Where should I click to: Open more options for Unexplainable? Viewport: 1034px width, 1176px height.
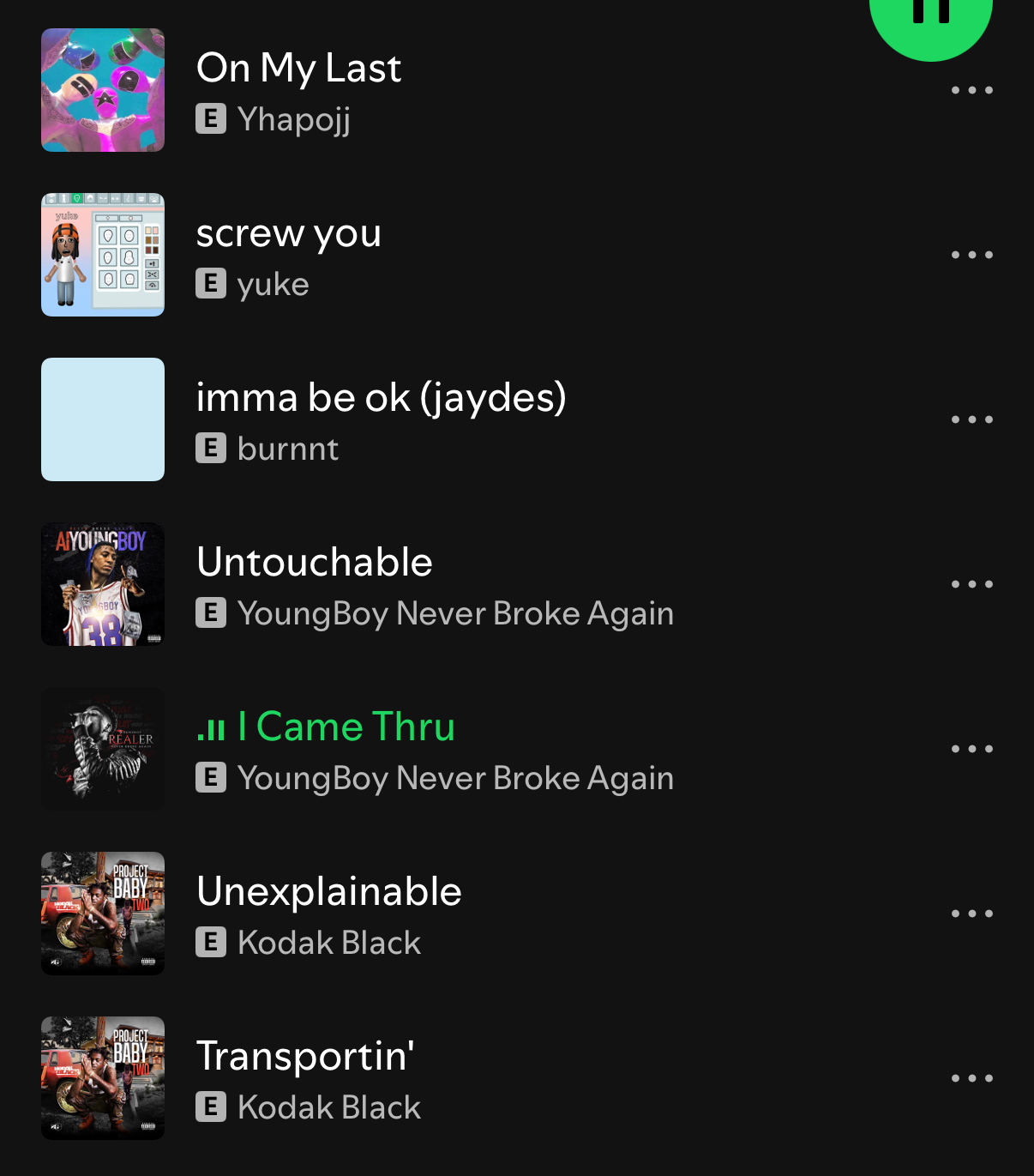[x=971, y=914]
